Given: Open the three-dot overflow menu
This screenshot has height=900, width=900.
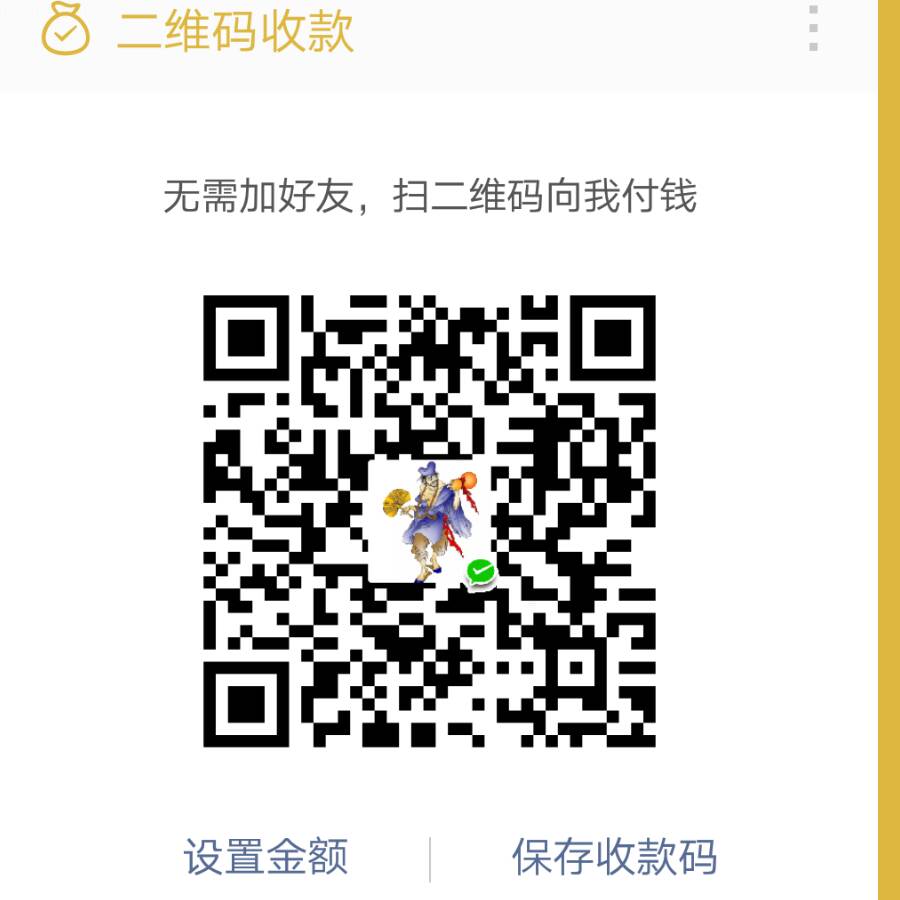Looking at the screenshot, I should tap(813, 28).
